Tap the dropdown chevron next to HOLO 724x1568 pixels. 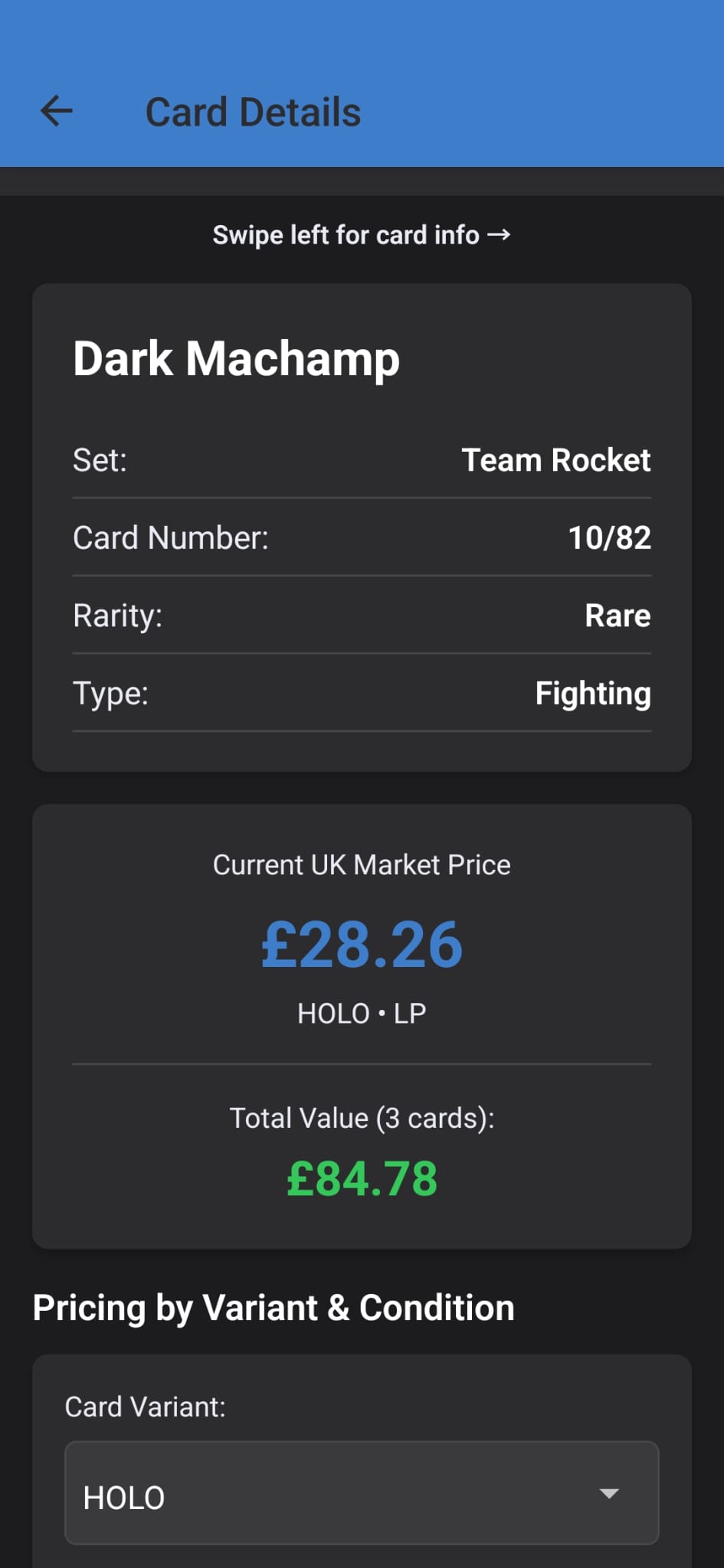(x=609, y=1495)
